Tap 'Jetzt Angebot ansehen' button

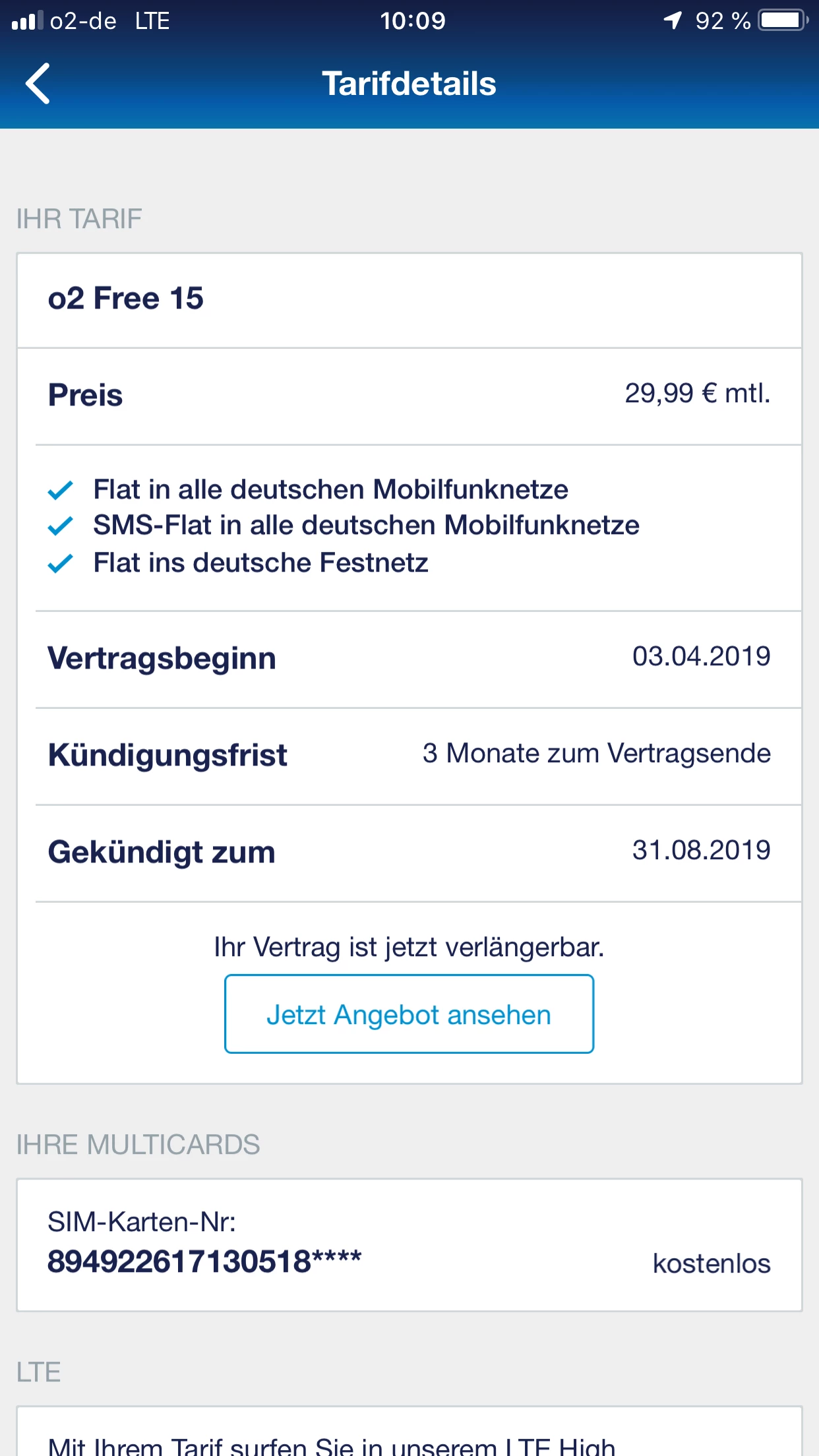(409, 1014)
